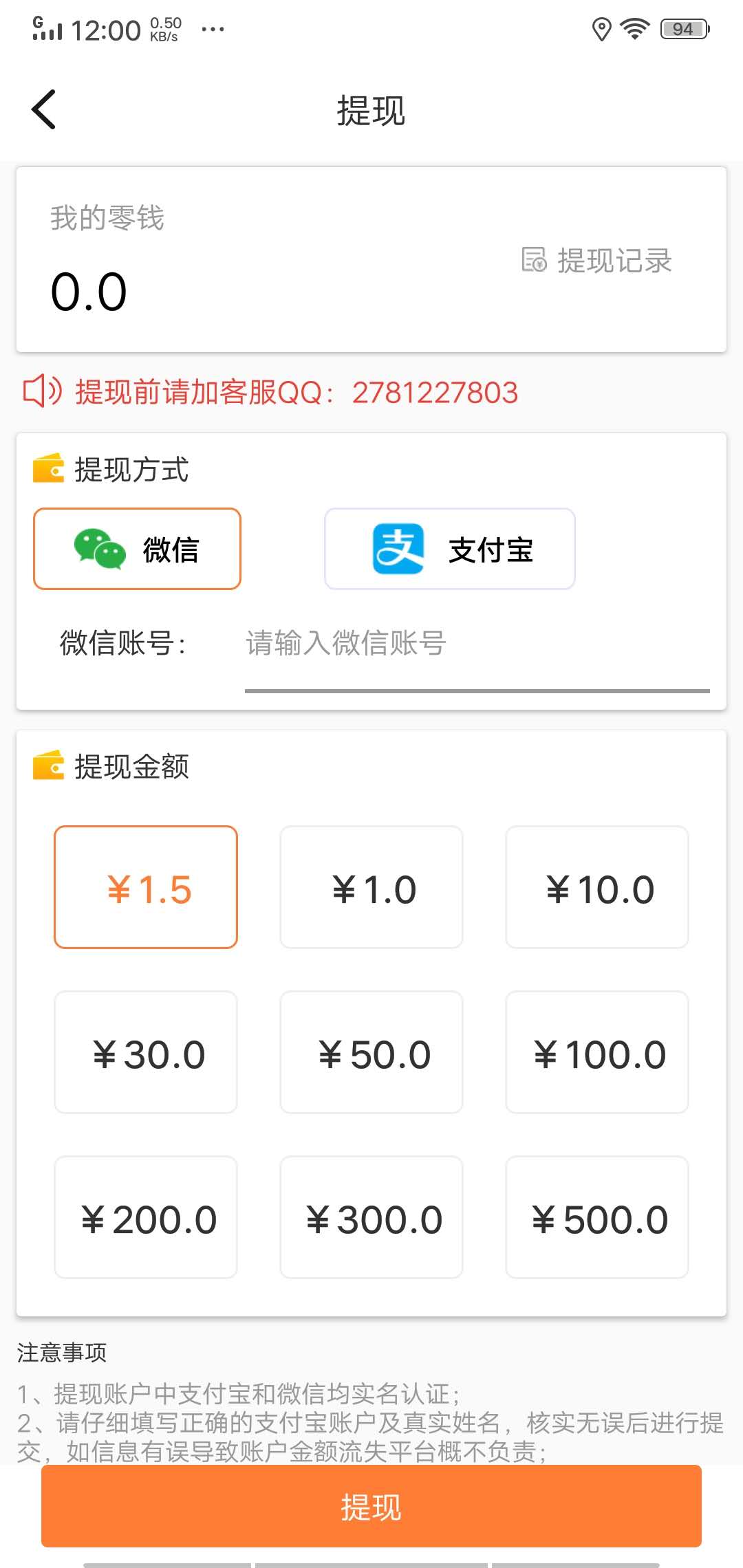The height and width of the screenshot is (1568, 743).
Task: Click the wallet icon beside 提现金额
Action: tap(49, 766)
